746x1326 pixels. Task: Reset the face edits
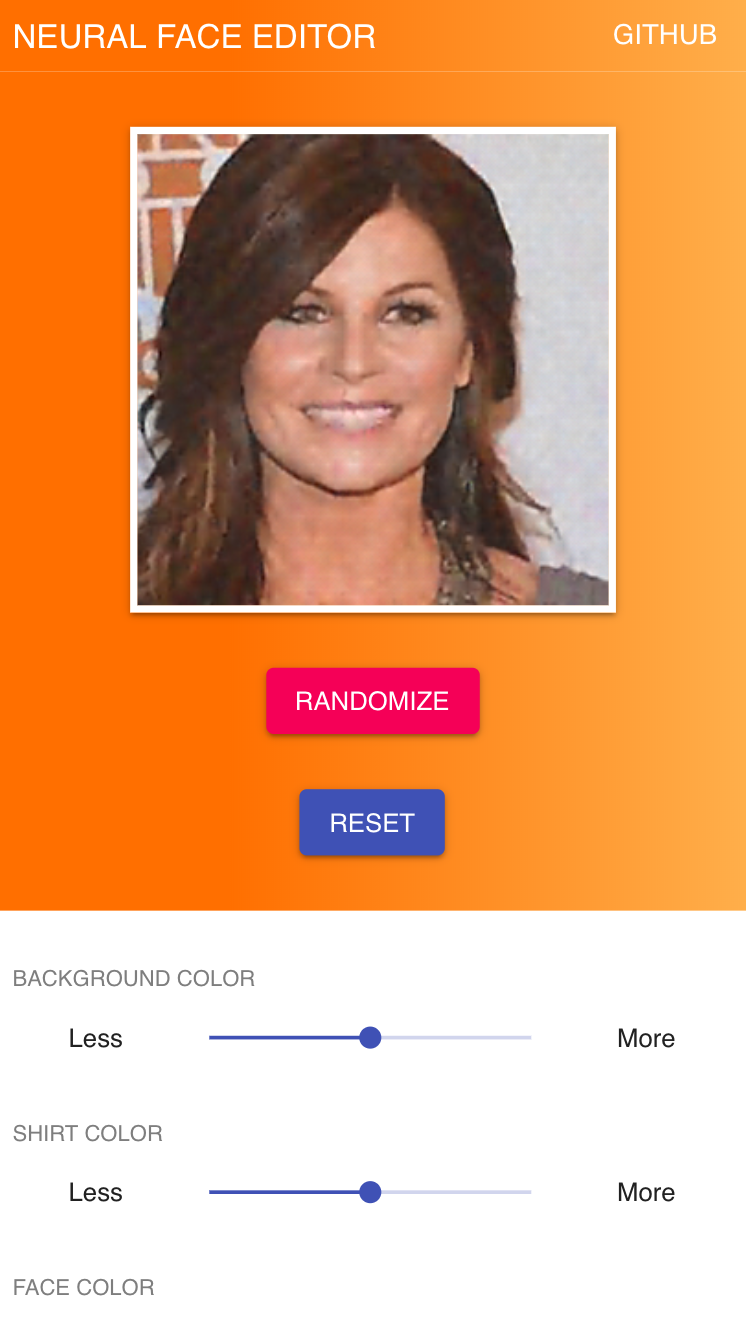pyautogui.click(x=372, y=823)
